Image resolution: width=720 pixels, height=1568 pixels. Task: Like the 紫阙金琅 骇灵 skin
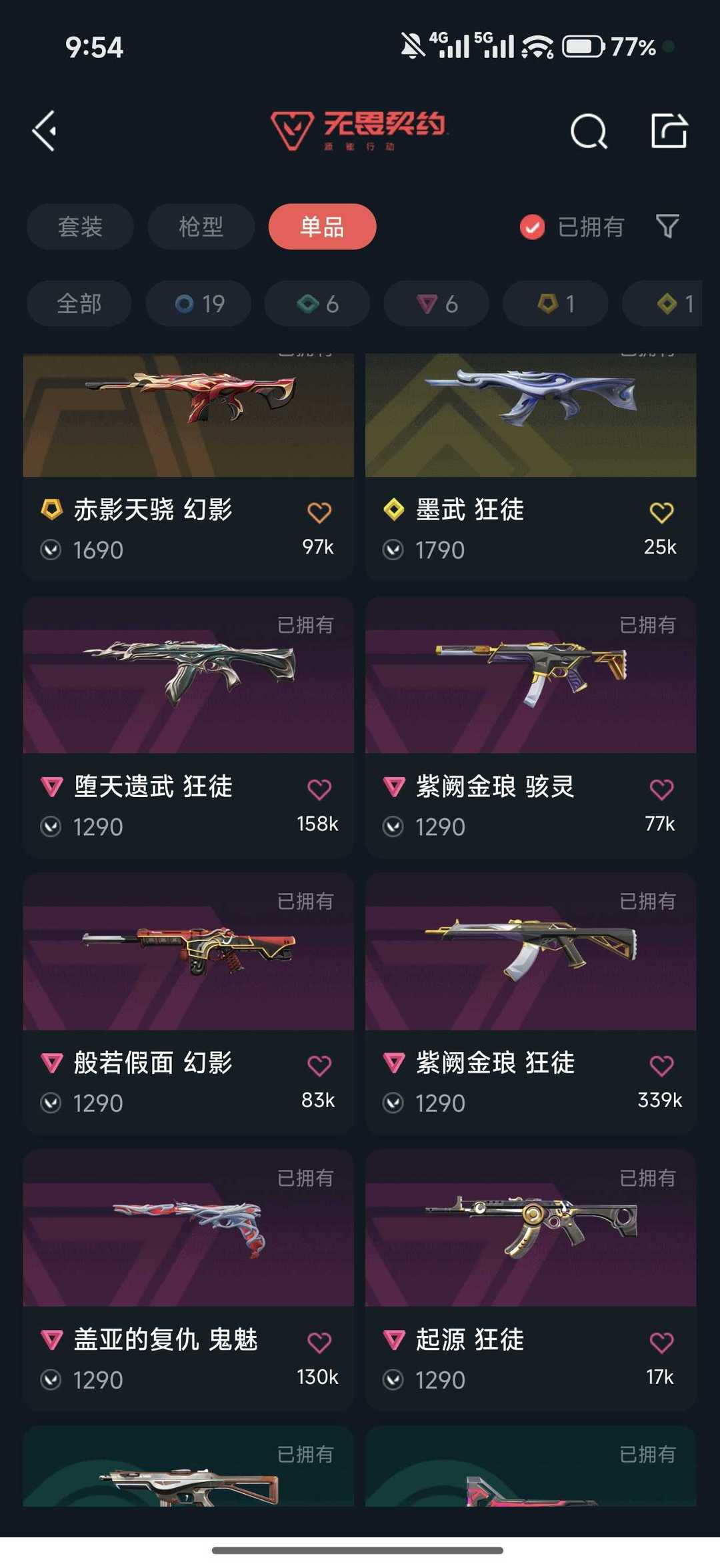(x=661, y=789)
